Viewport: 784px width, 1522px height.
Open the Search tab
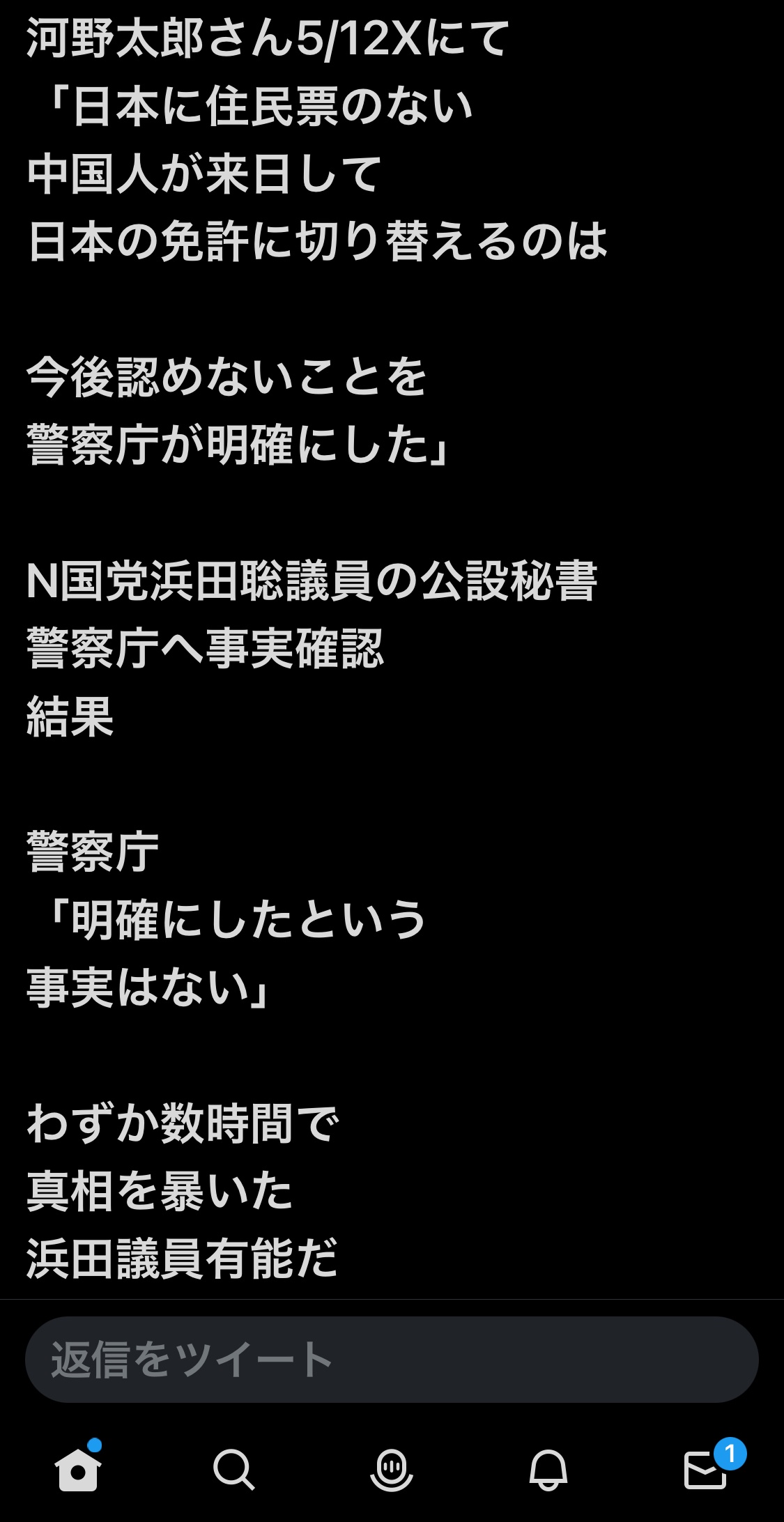click(x=234, y=1469)
